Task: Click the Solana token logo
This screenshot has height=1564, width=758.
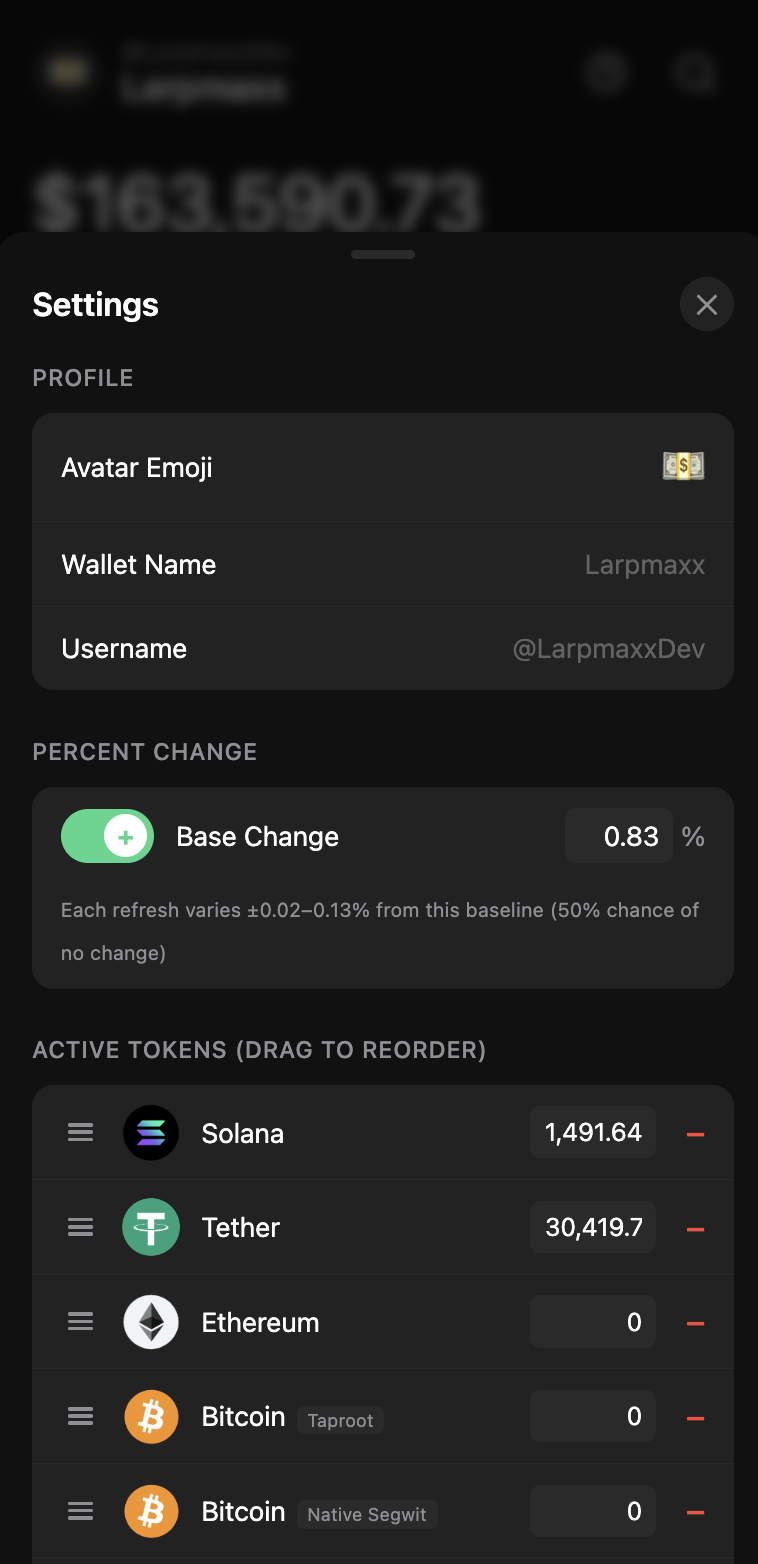Action: coord(150,1132)
